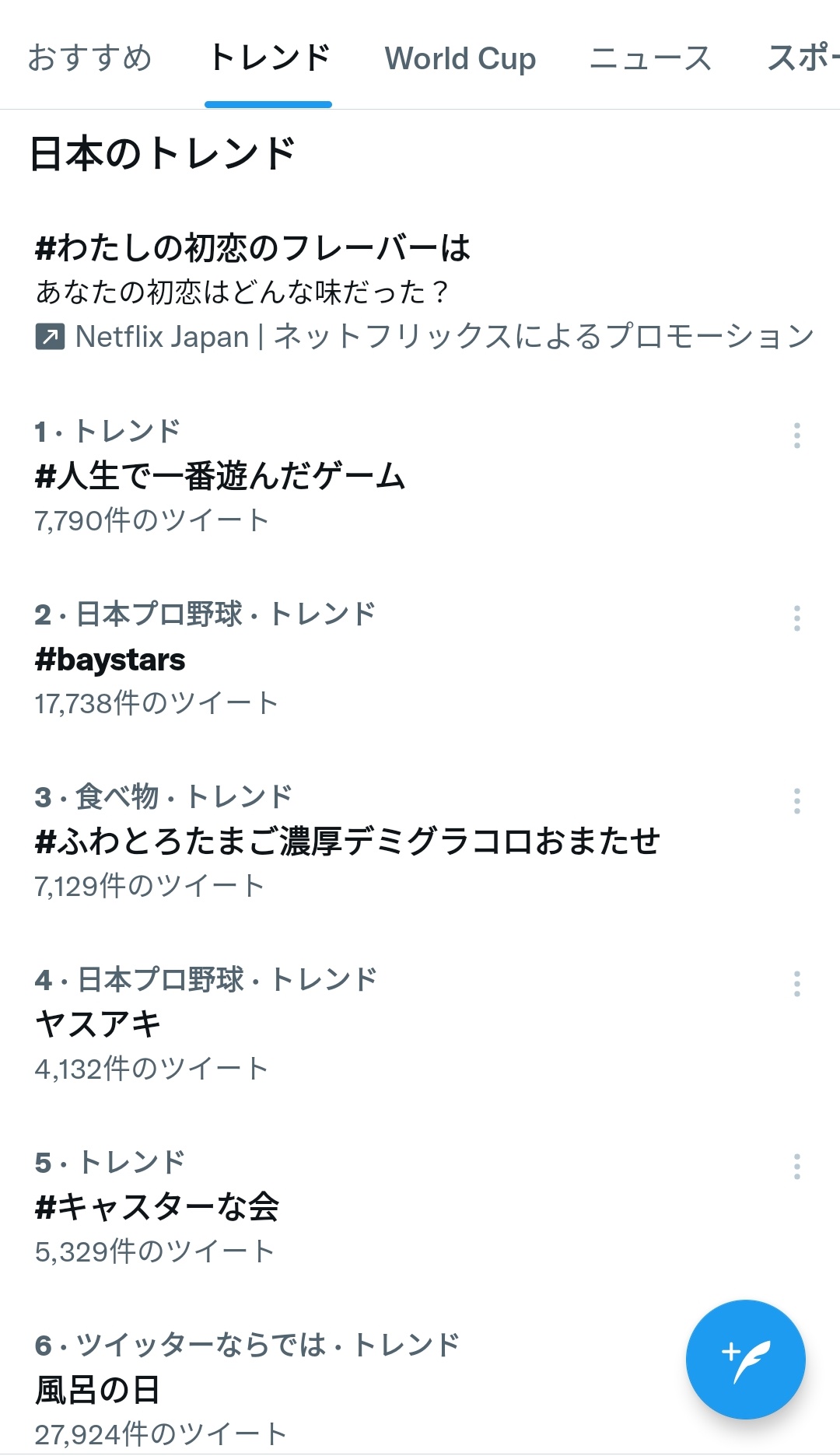Tap the overflow dots for #ふわとろたまご濃厚デミグラコロおまたせ
840x1456 pixels.
point(796,801)
